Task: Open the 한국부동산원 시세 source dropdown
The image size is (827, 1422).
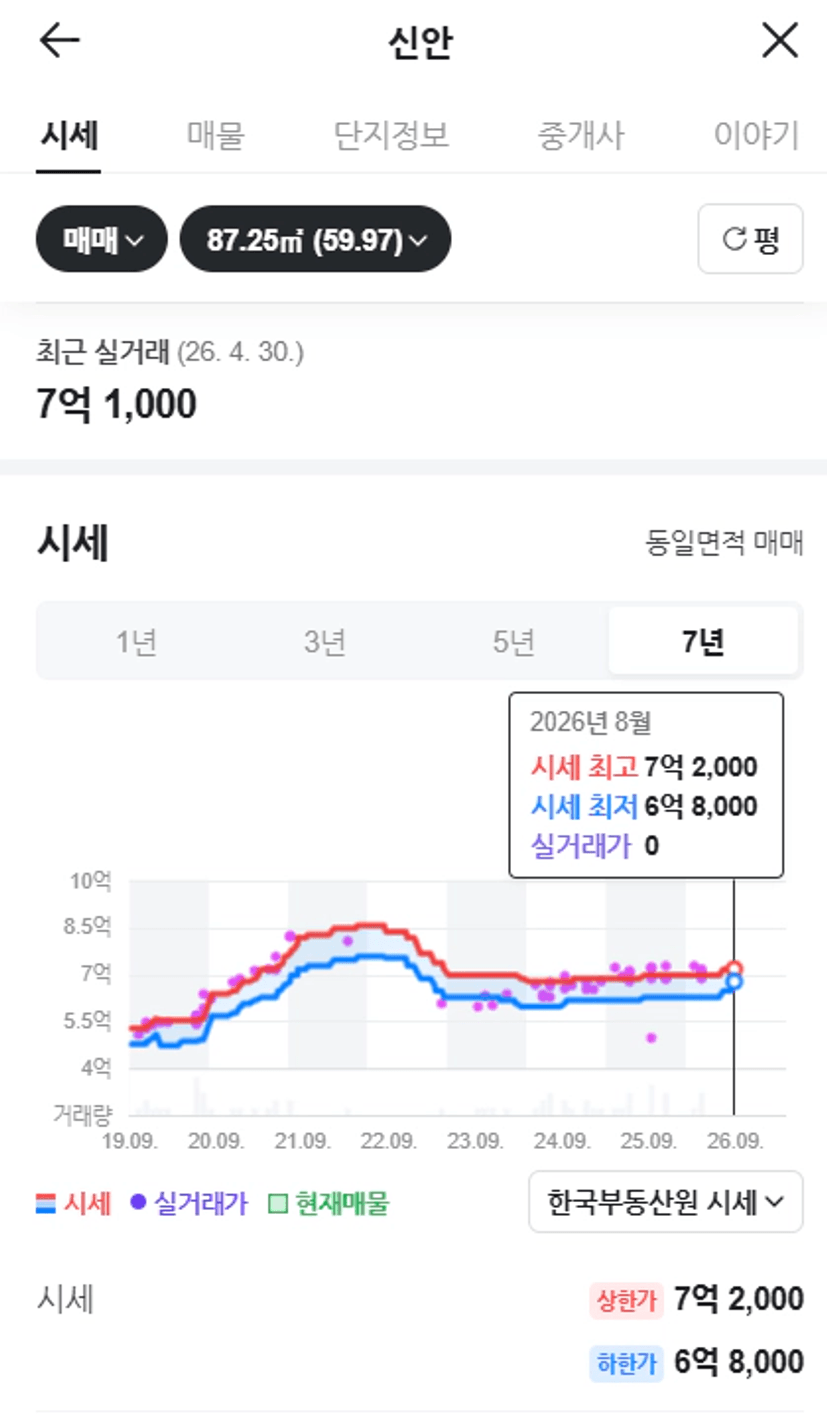Action: [666, 1202]
